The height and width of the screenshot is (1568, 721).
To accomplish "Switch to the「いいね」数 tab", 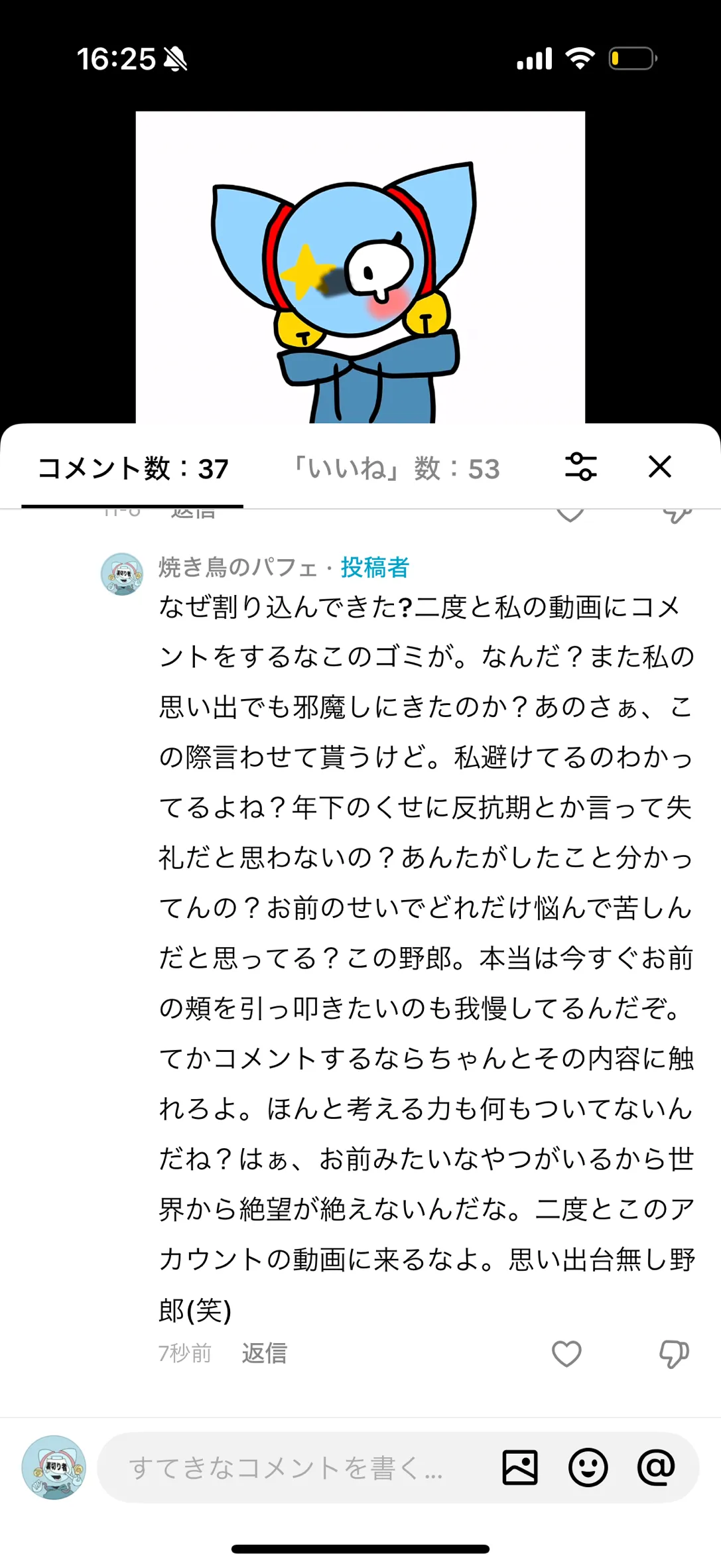I will point(396,469).
